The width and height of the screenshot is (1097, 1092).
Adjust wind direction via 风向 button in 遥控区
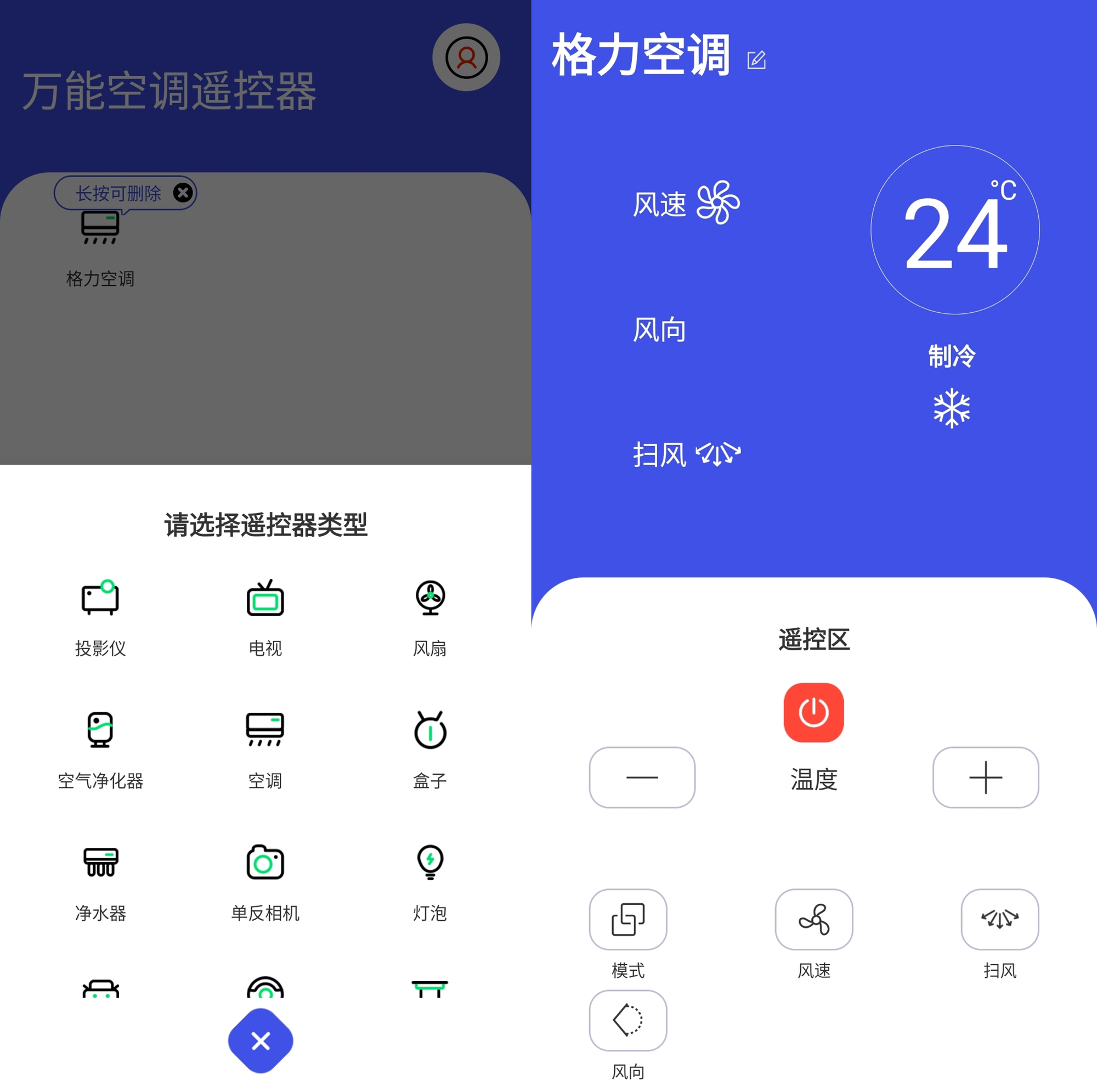coord(627,1020)
